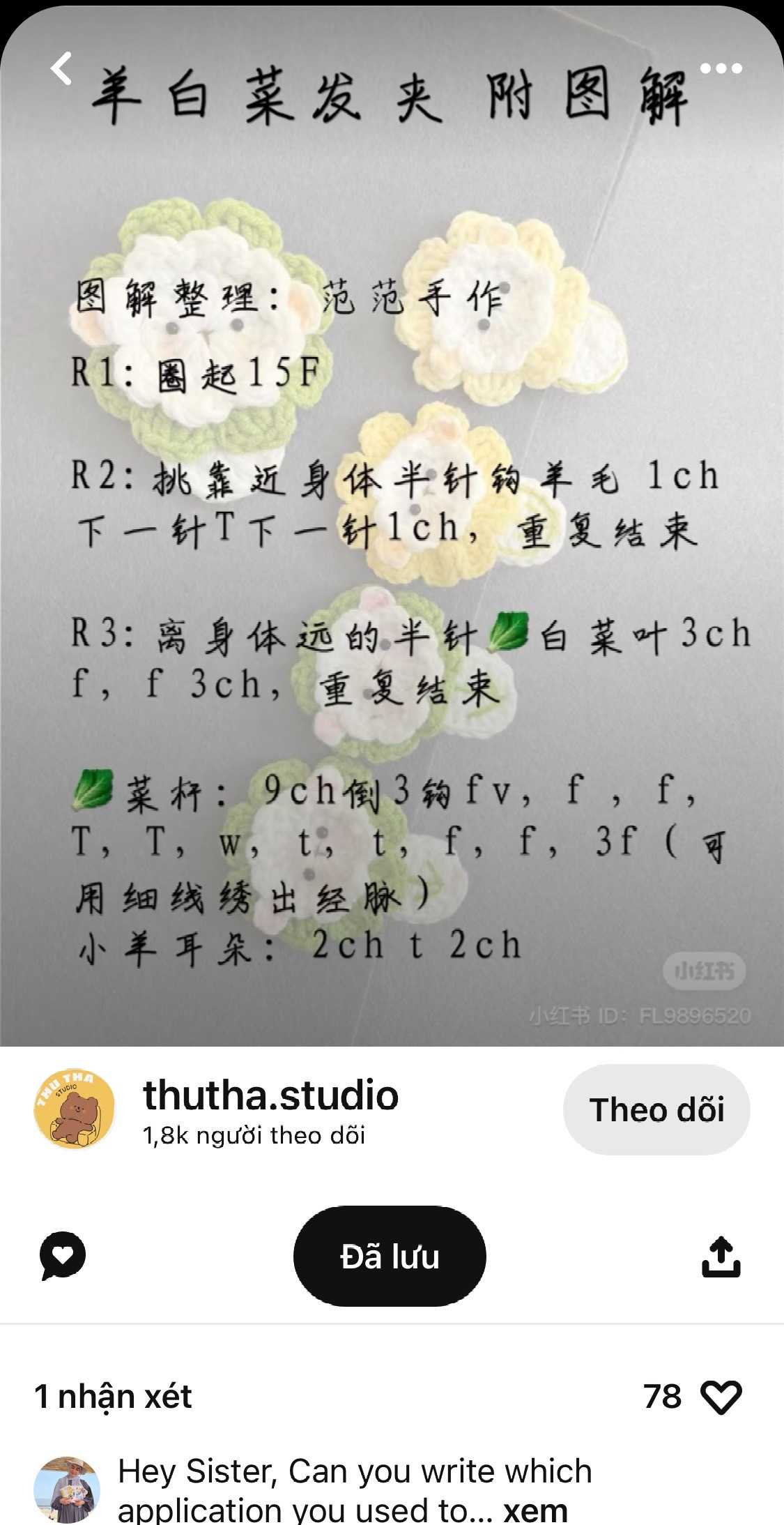Like the pin with the heart outline
Viewport: 784px width, 1525px height.
tap(721, 1397)
